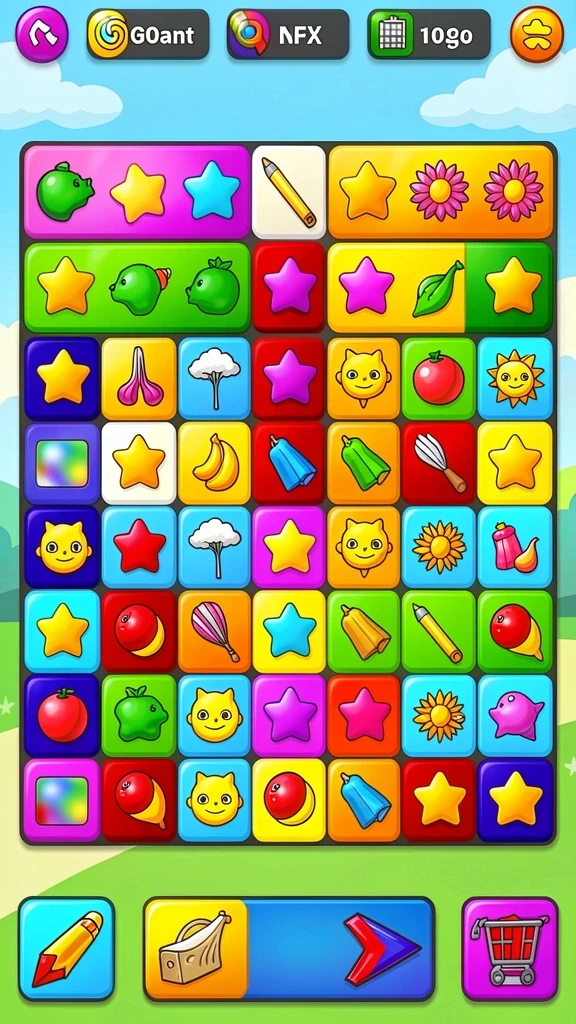Open the shopping cart store

(x=510, y=948)
